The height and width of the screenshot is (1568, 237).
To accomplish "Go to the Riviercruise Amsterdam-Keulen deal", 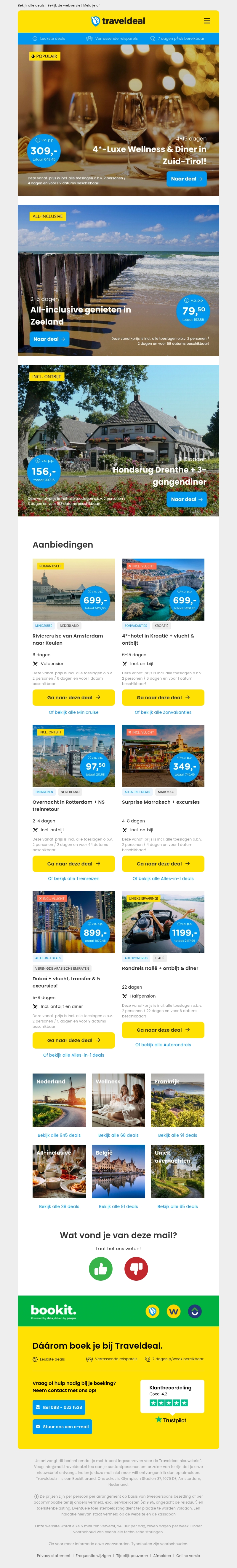I will pos(73,697).
